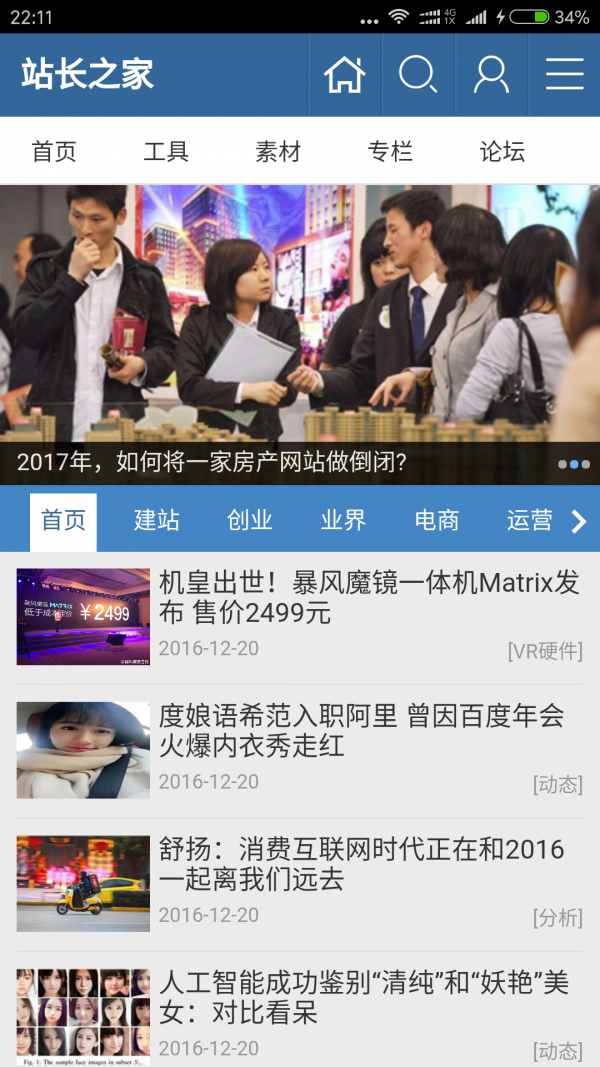Open the search magnifier icon
The image size is (600, 1067).
click(x=418, y=75)
